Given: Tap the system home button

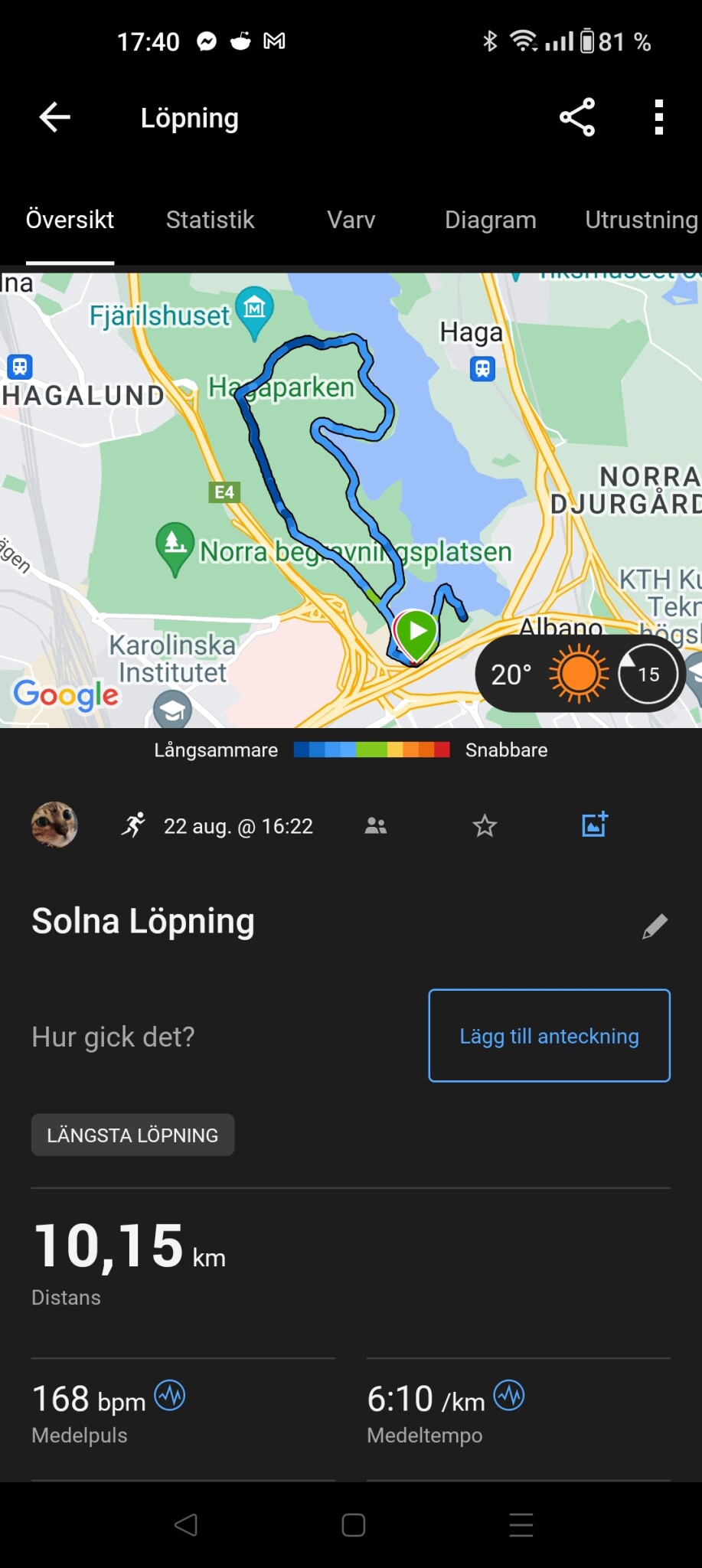Looking at the screenshot, I should click(353, 1525).
